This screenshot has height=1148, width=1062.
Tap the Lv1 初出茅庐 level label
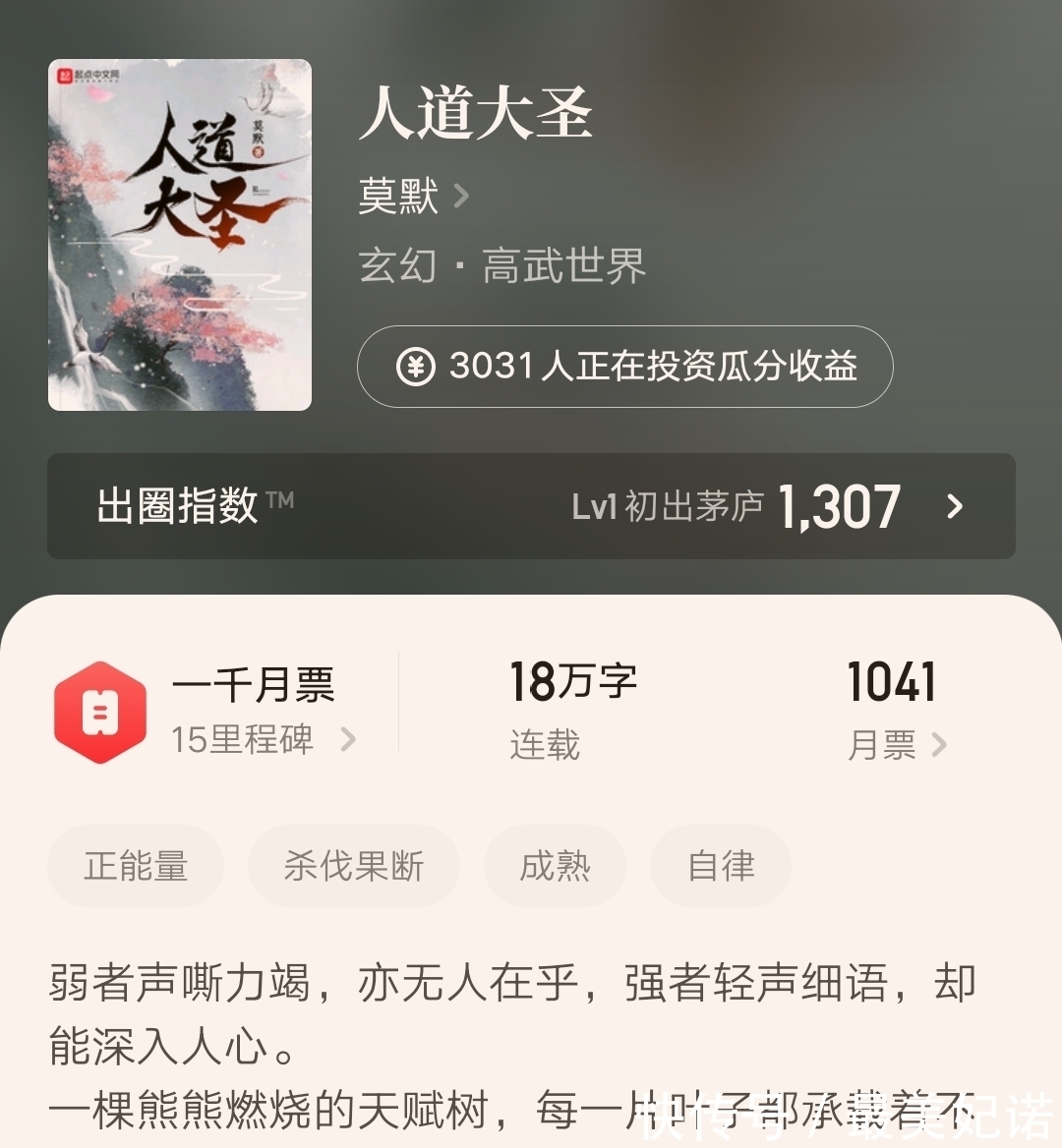667,507
